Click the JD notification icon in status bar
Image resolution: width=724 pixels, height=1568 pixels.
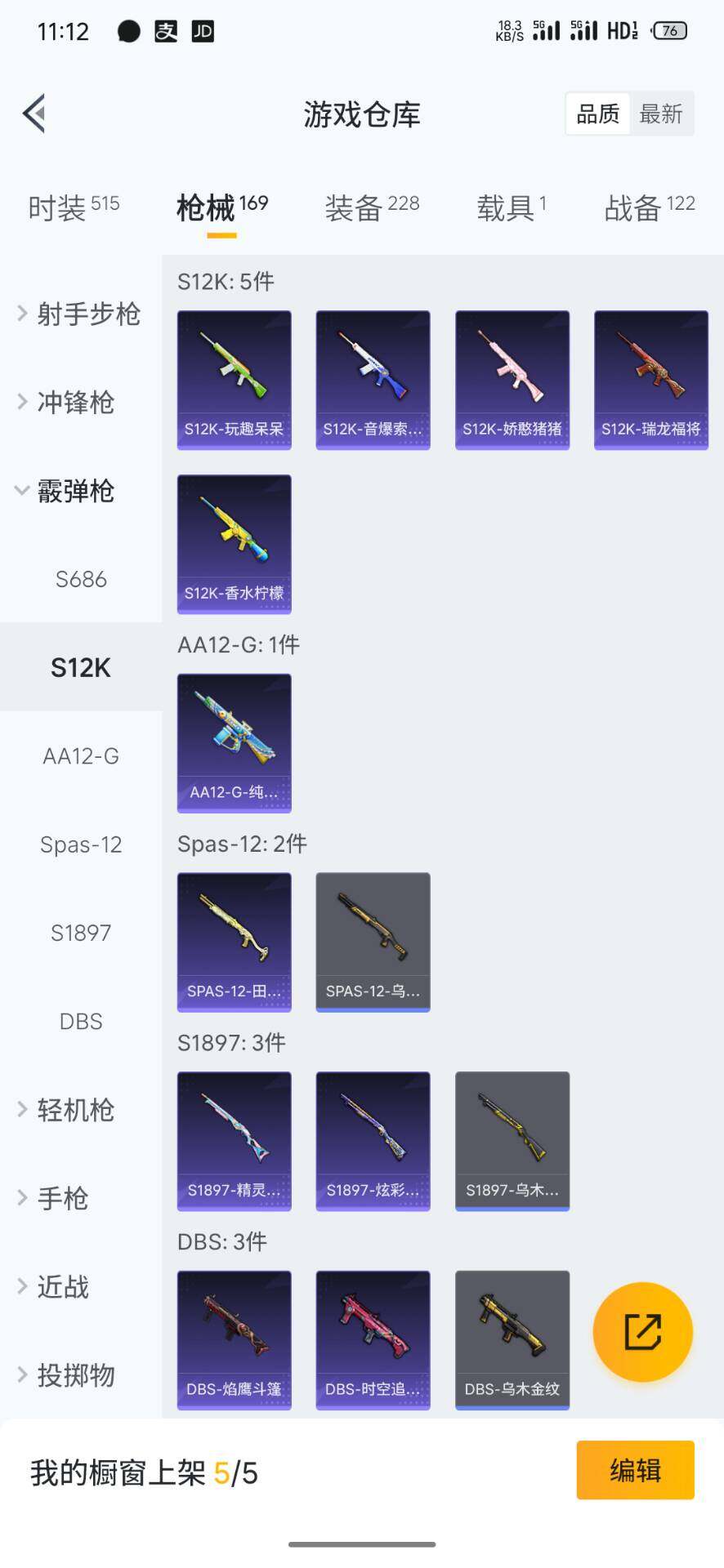click(x=203, y=32)
